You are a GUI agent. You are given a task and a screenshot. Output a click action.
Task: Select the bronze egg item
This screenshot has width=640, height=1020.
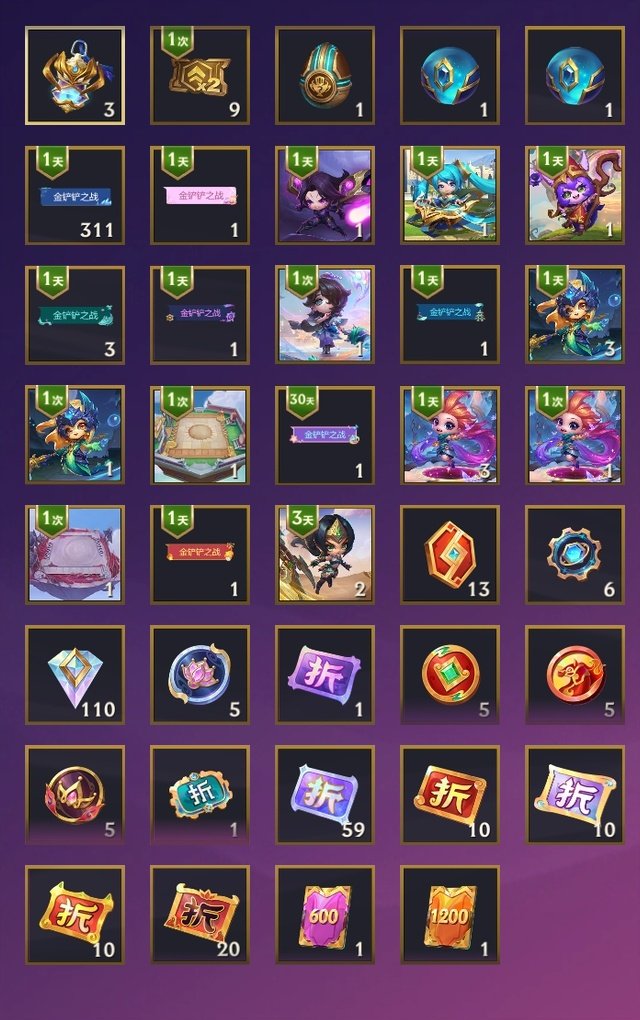tap(325, 76)
